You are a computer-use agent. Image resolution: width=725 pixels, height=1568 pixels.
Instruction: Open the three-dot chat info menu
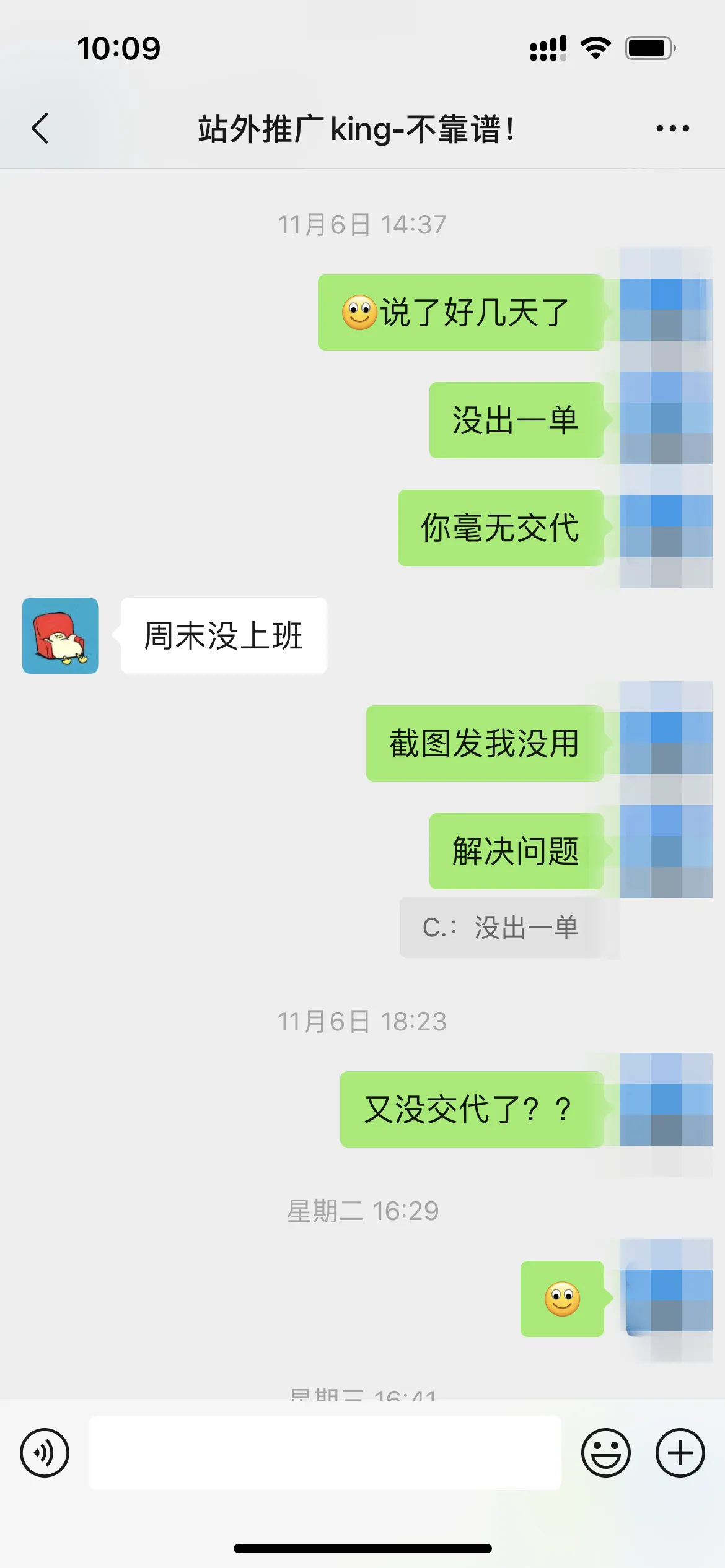(672, 129)
